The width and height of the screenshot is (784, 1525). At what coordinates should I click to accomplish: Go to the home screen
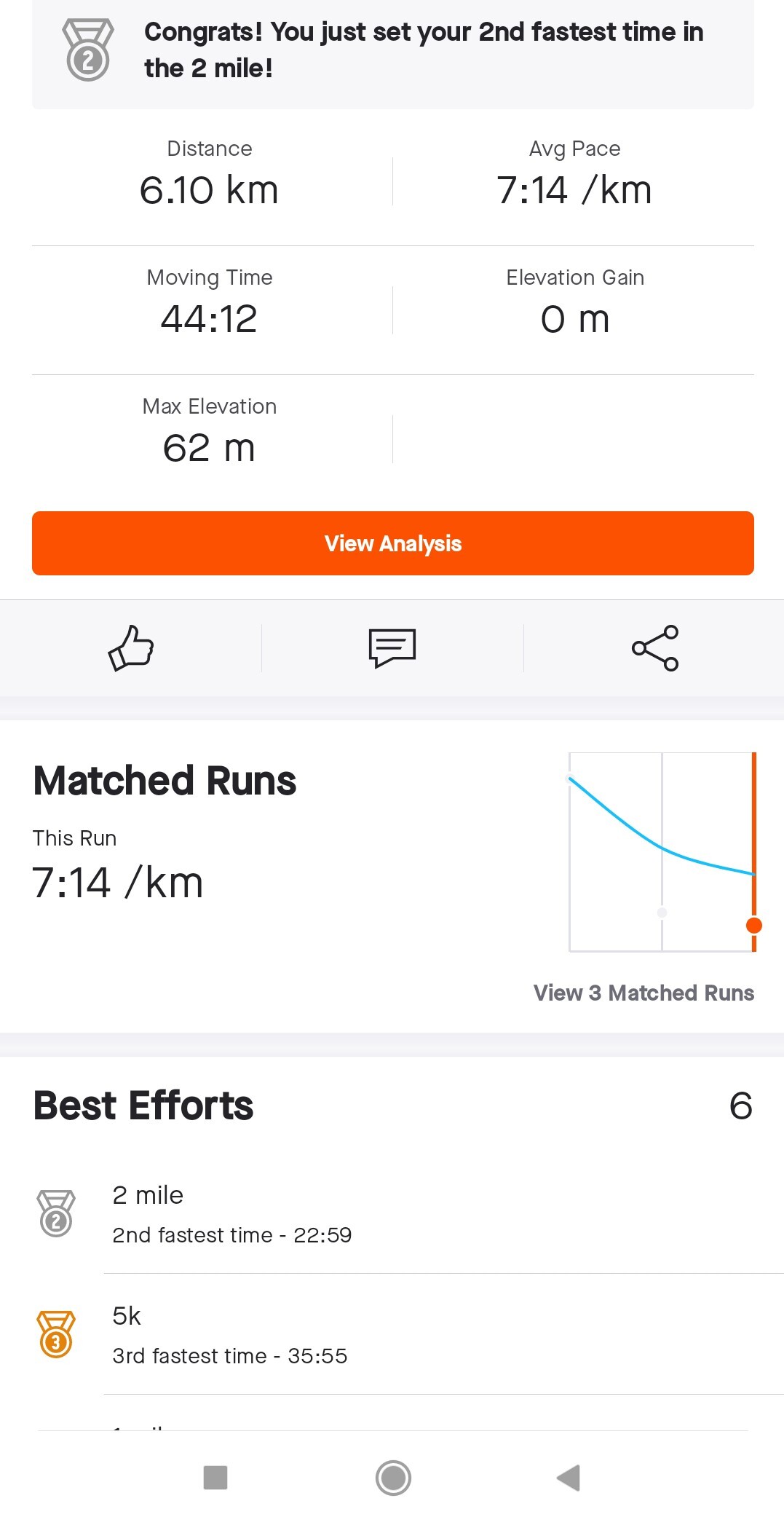pos(393,1478)
